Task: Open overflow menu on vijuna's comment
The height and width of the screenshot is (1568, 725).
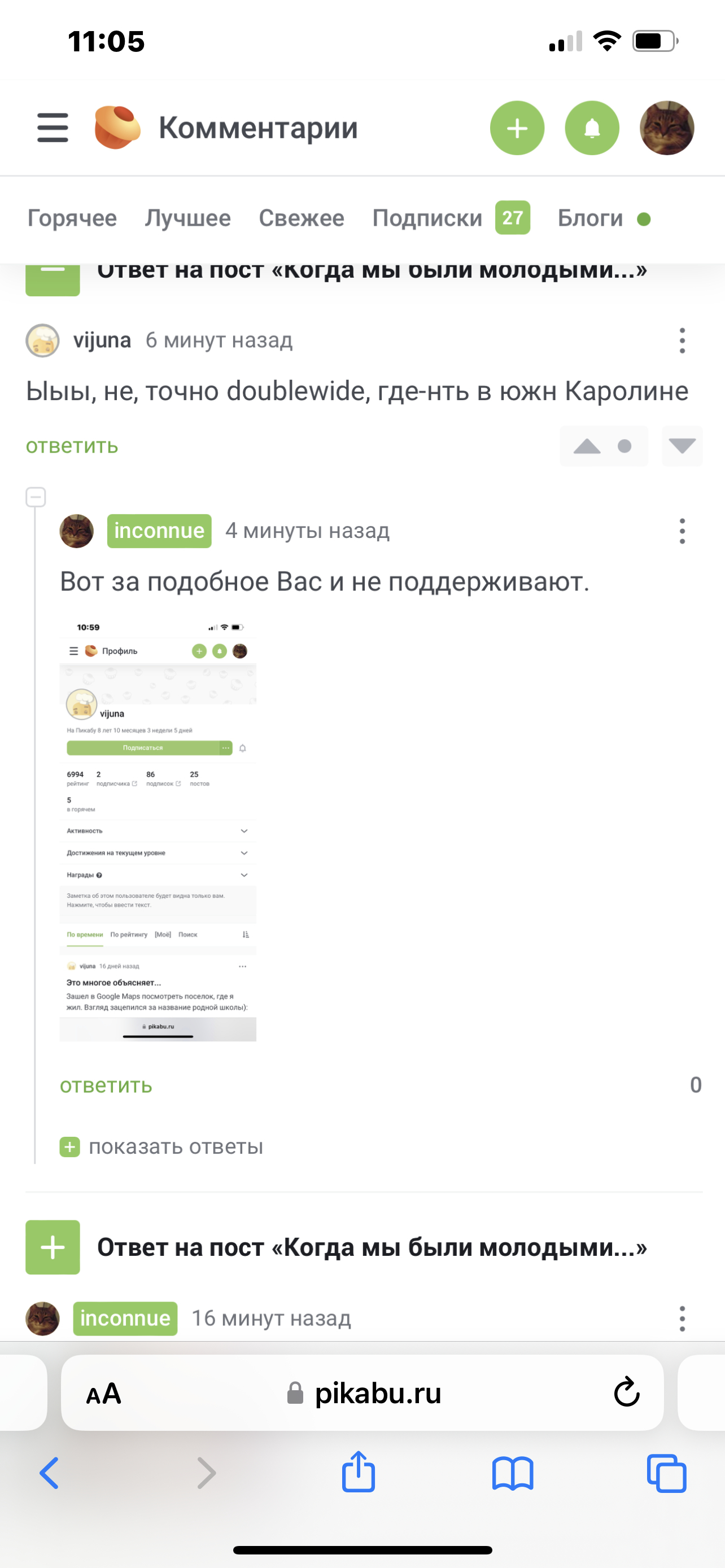Action: click(x=682, y=340)
